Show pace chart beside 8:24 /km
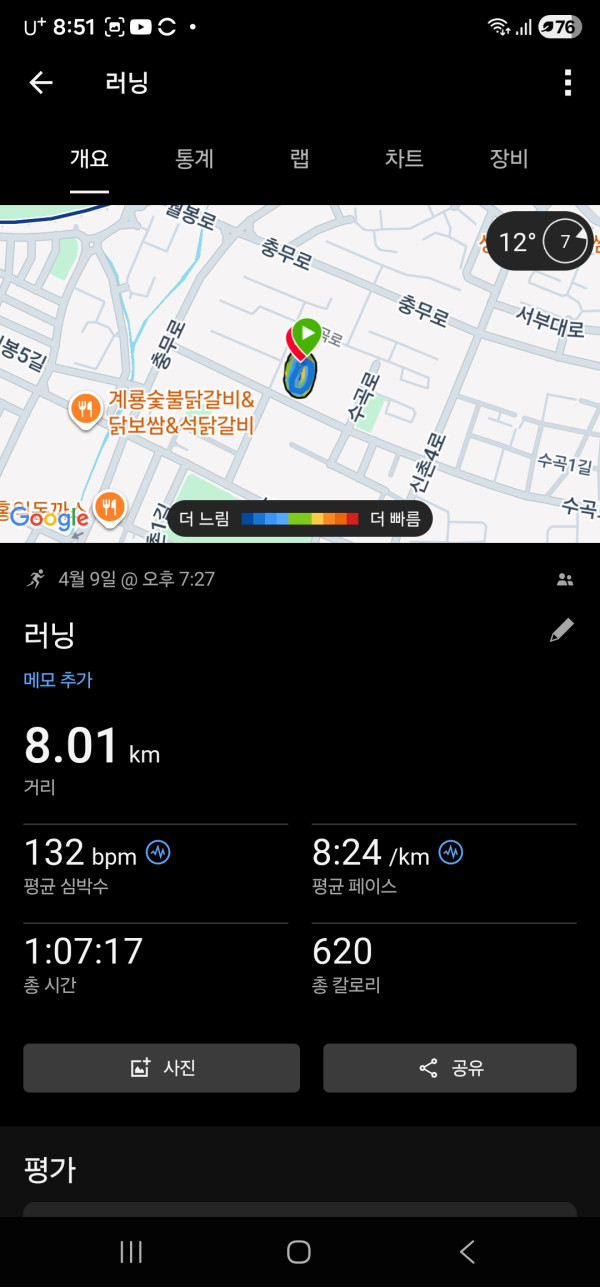The width and height of the screenshot is (600, 1287). [x=451, y=852]
